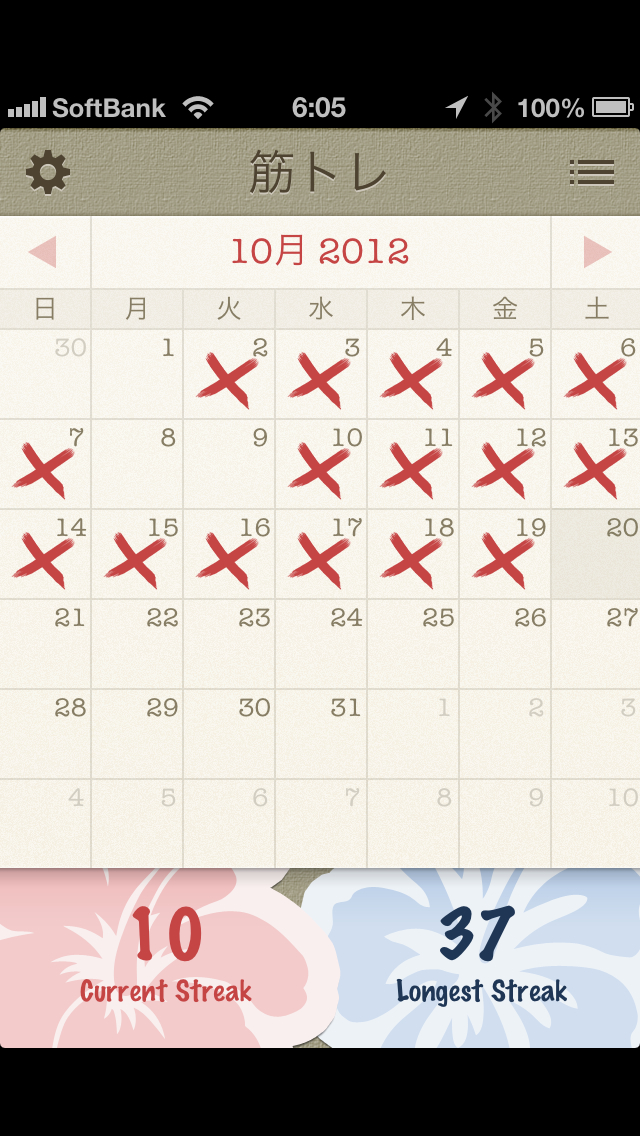Select October 31 on the calendar
Image resolution: width=640 pixels, height=1136 pixels.
tap(321, 734)
